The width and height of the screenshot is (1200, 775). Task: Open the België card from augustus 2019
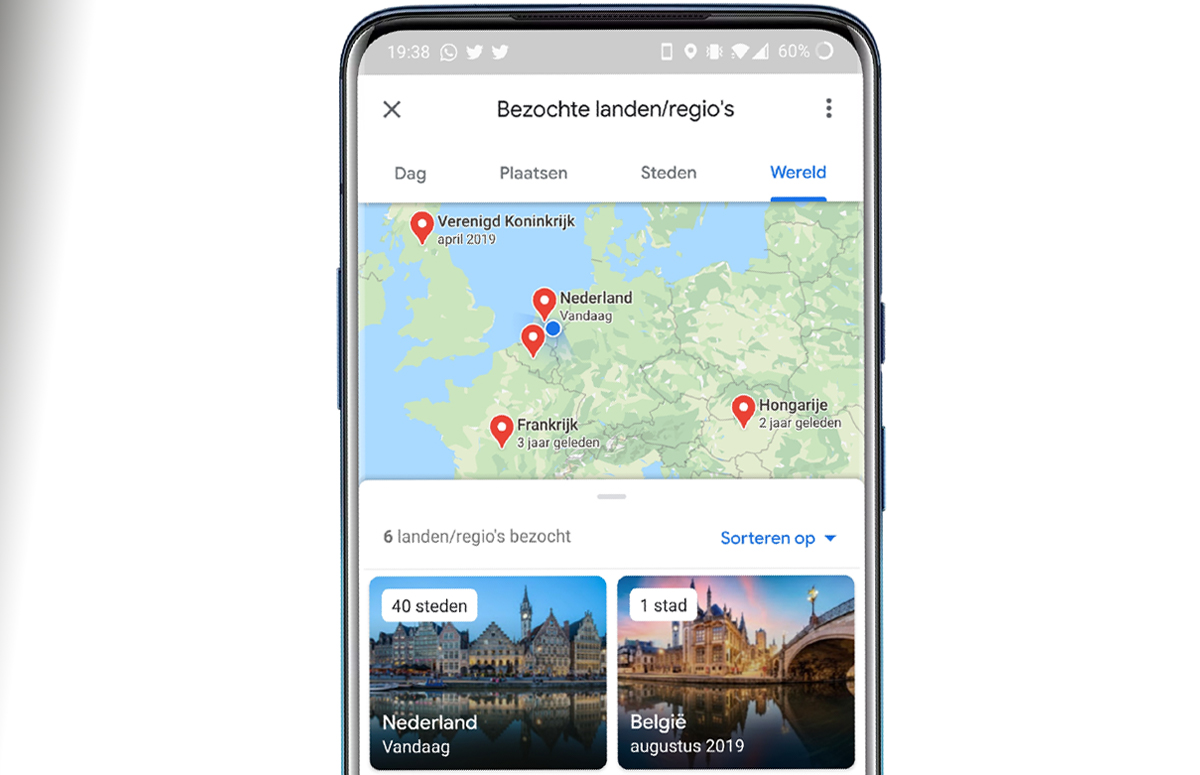click(735, 672)
